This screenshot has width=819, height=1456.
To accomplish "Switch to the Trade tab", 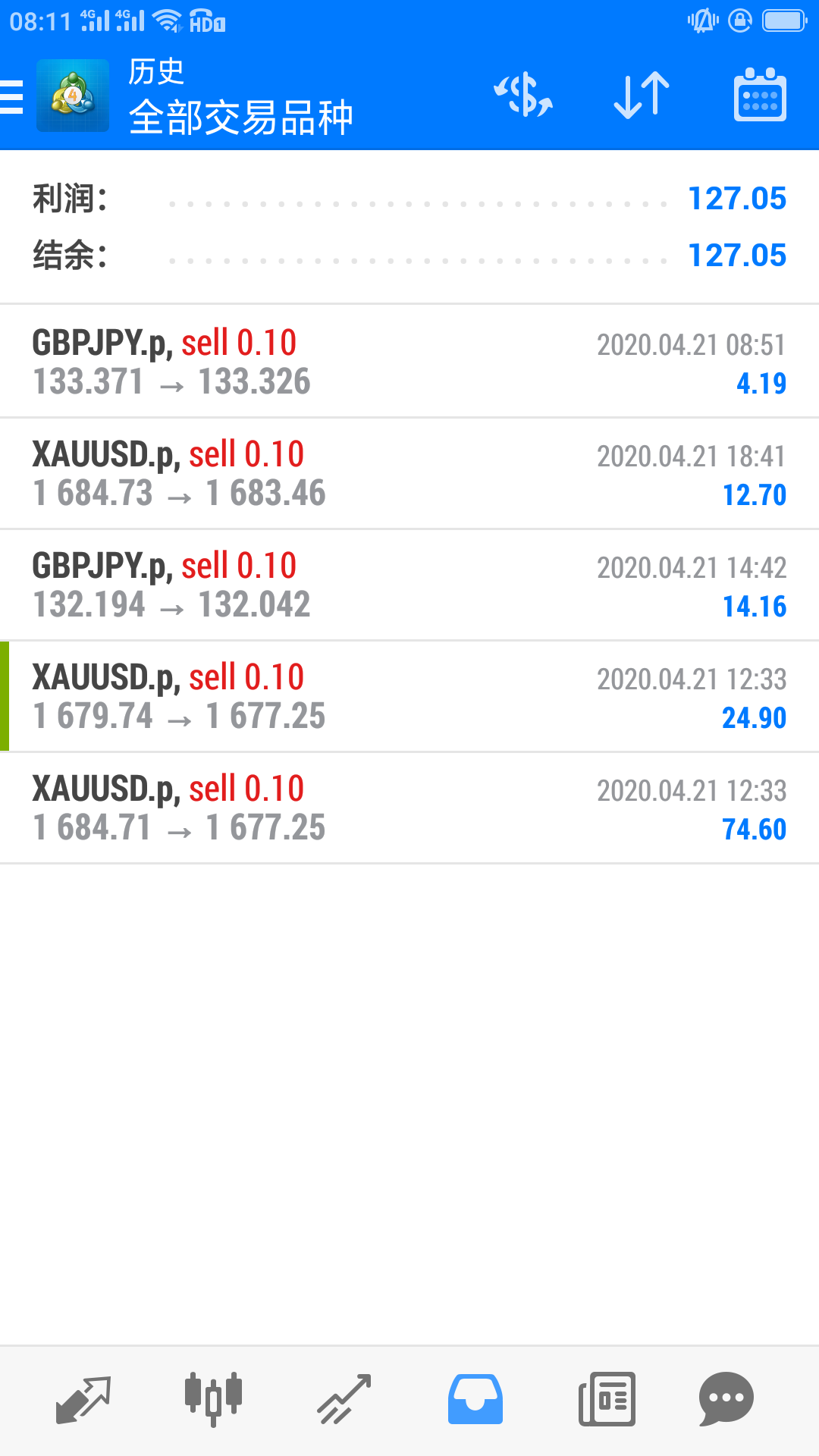I will point(344,1399).
